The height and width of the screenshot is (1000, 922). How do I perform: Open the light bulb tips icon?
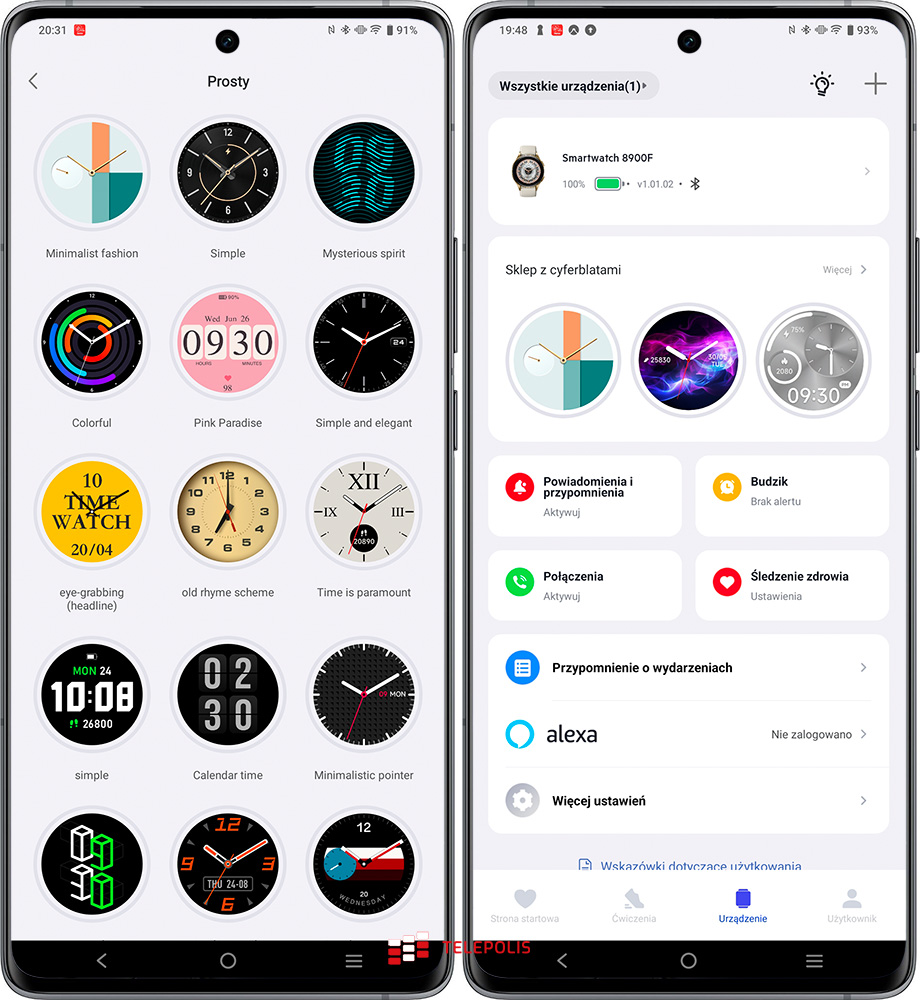(822, 84)
